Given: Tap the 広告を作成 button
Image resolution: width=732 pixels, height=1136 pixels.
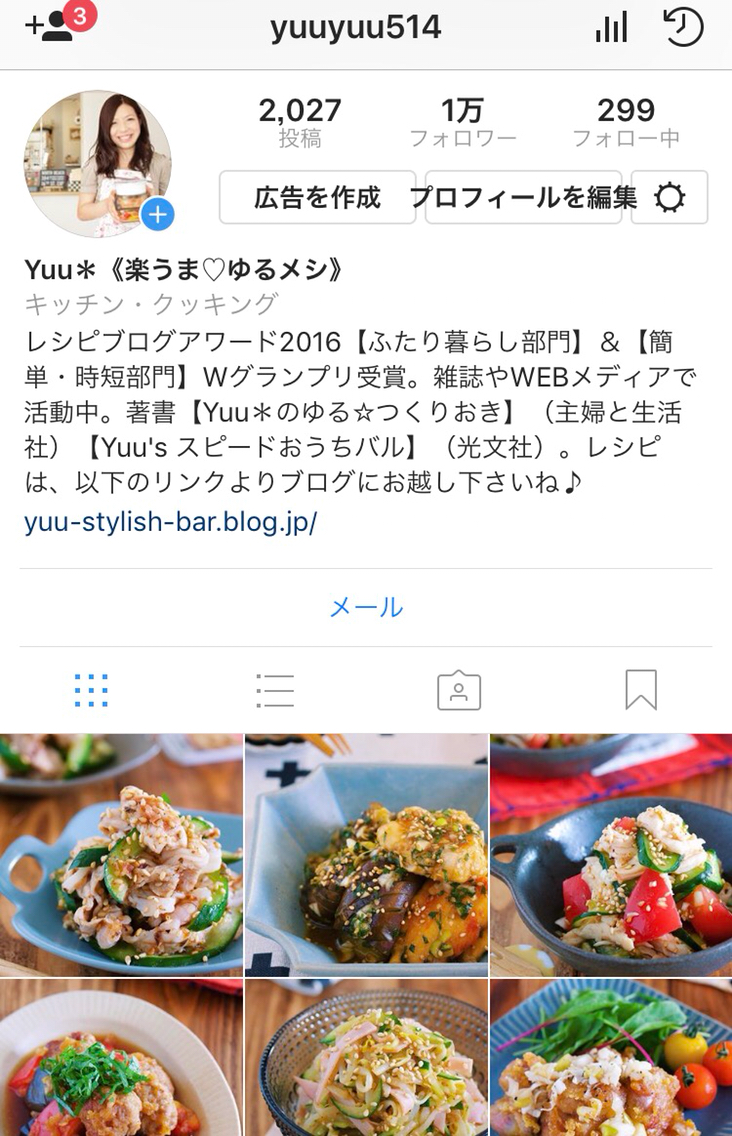Looking at the screenshot, I should tap(317, 197).
